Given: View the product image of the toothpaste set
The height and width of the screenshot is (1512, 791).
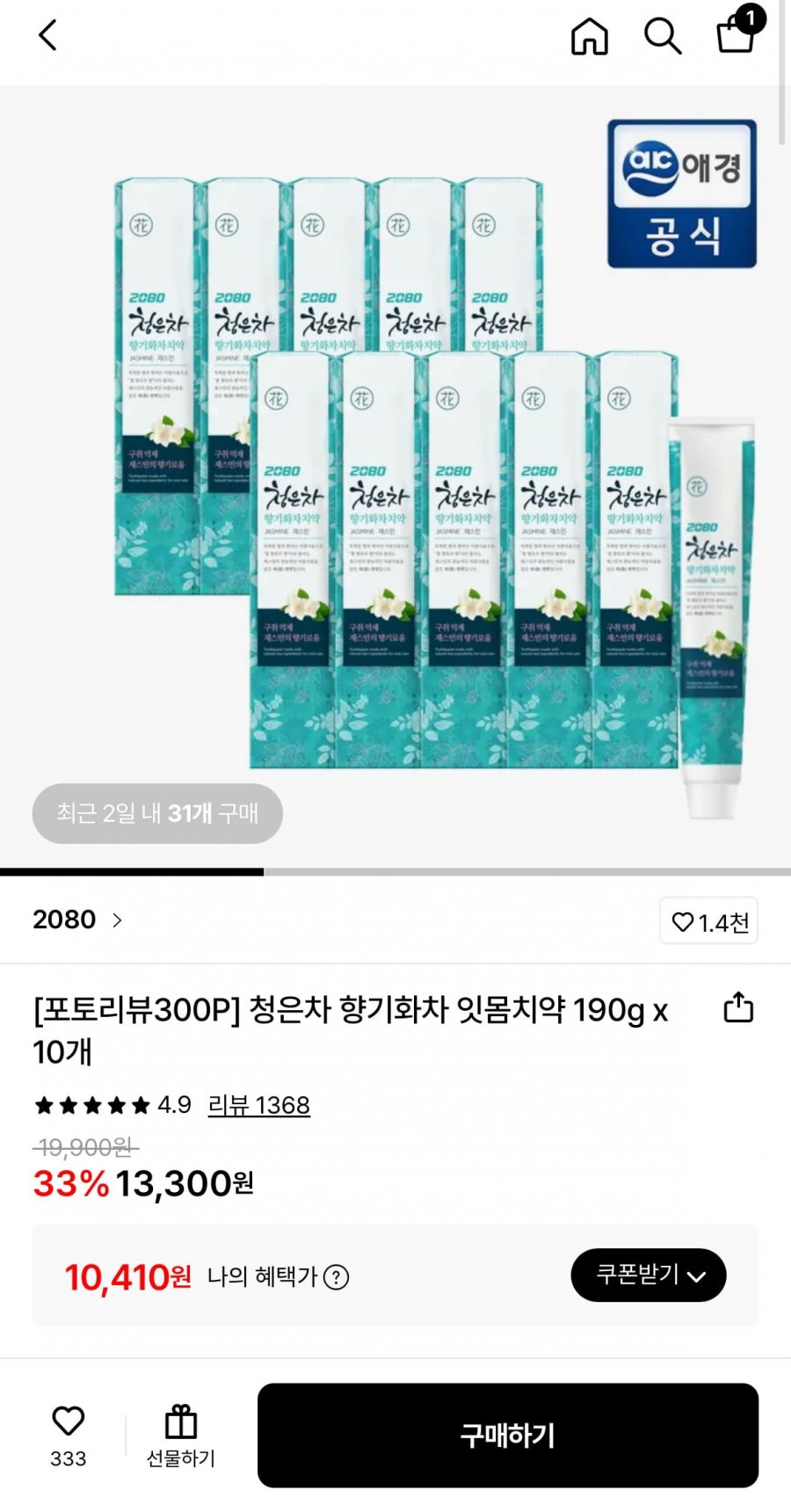Looking at the screenshot, I should click(x=395, y=475).
